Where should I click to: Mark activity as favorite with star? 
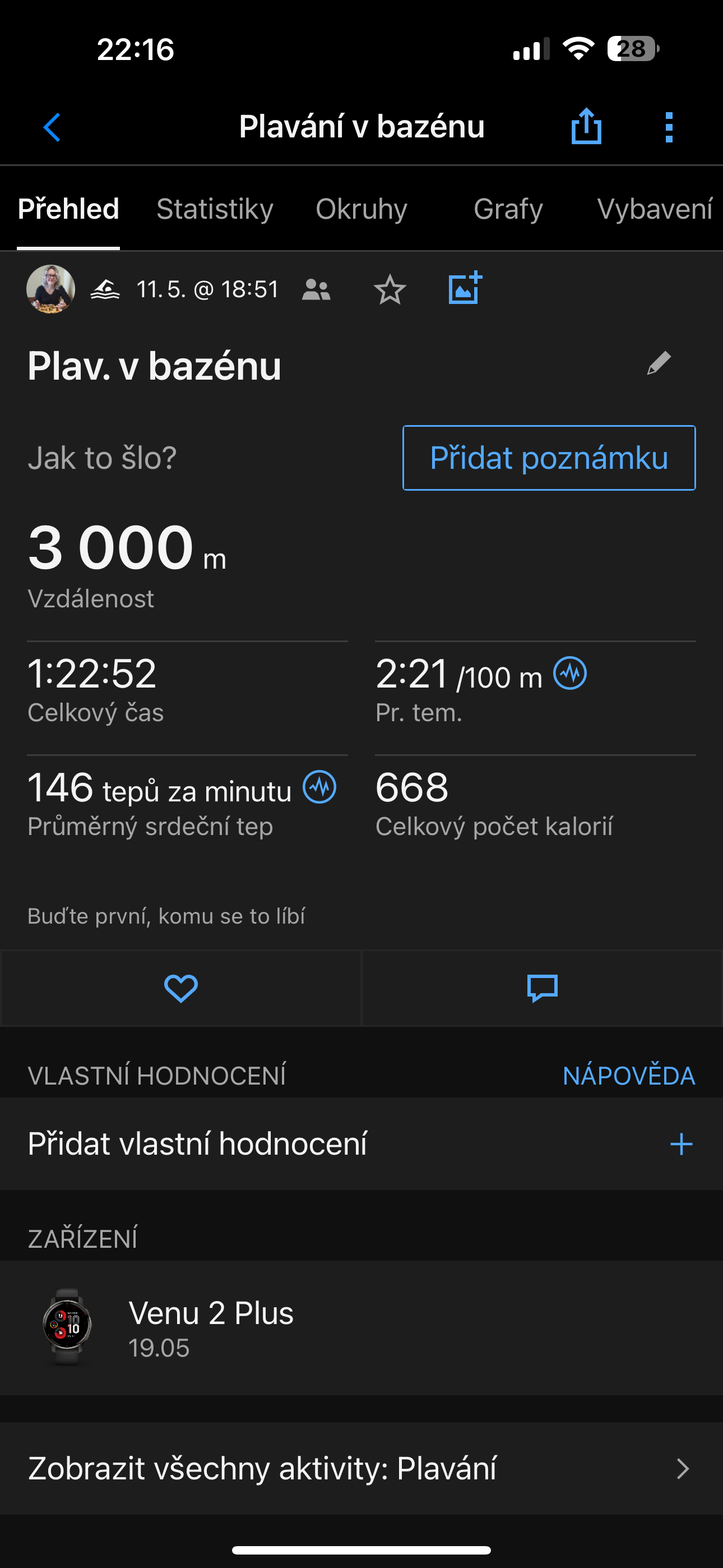[x=390, y=290]
